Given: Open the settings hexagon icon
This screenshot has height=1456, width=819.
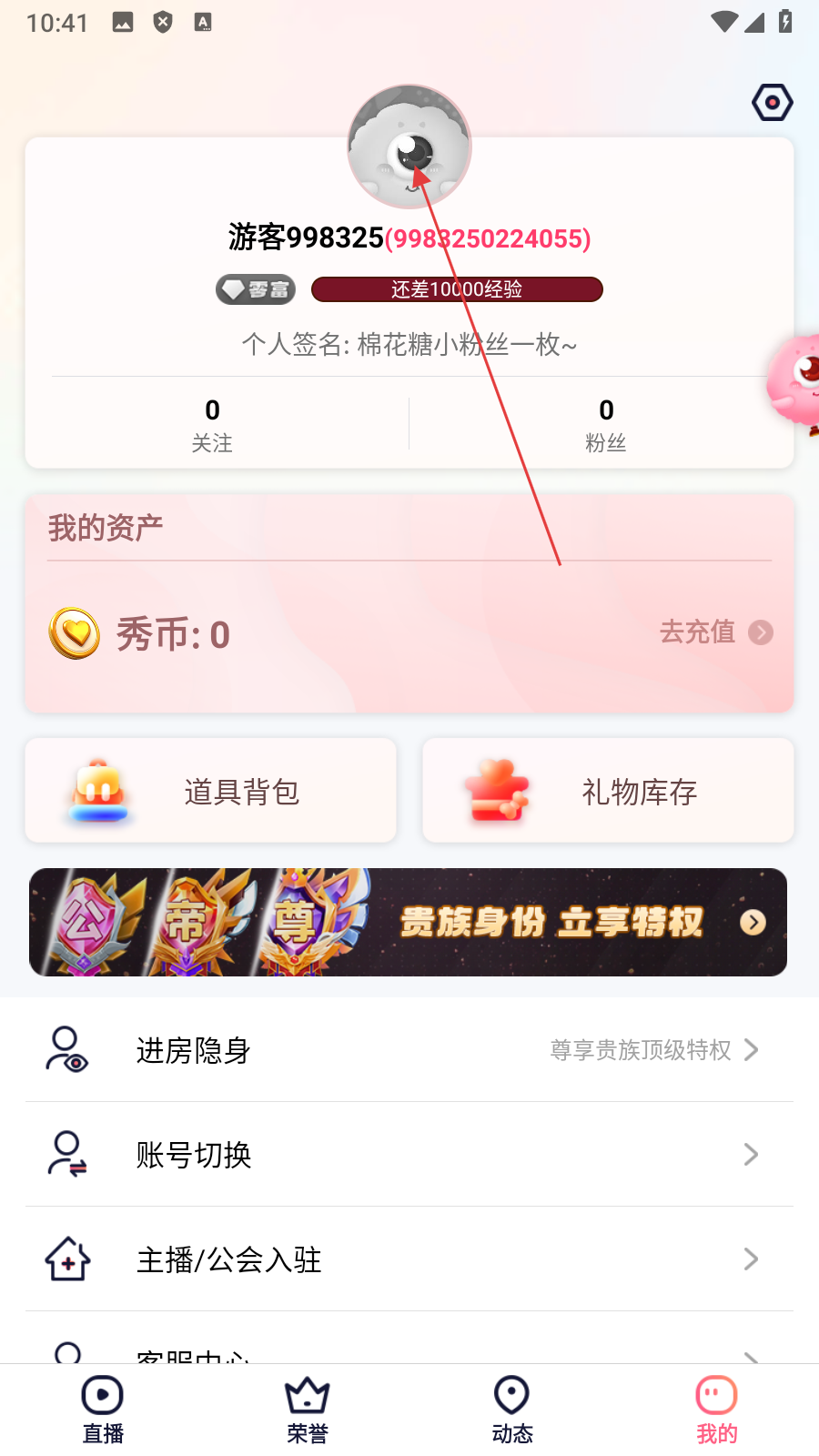Looking at the screenshot, I should pos(772,102).
